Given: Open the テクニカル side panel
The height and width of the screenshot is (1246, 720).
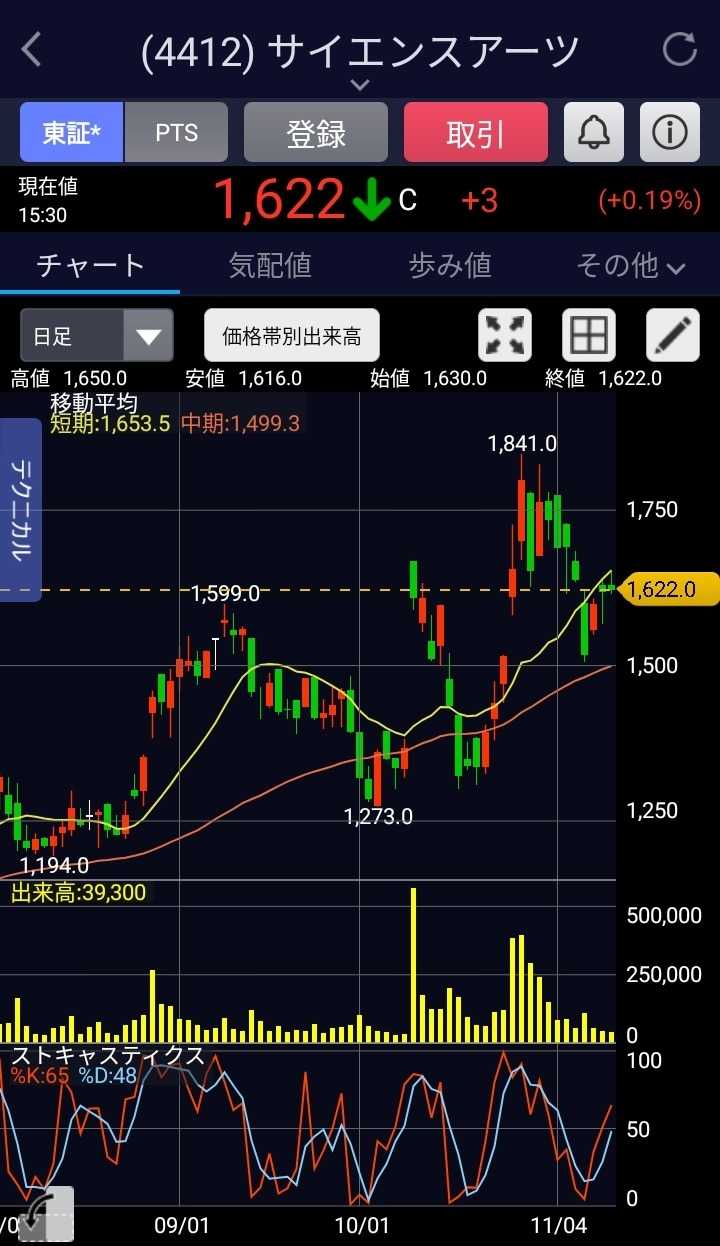Looking at the screenshot, I should pyautogui.click(x=21, y=510).
